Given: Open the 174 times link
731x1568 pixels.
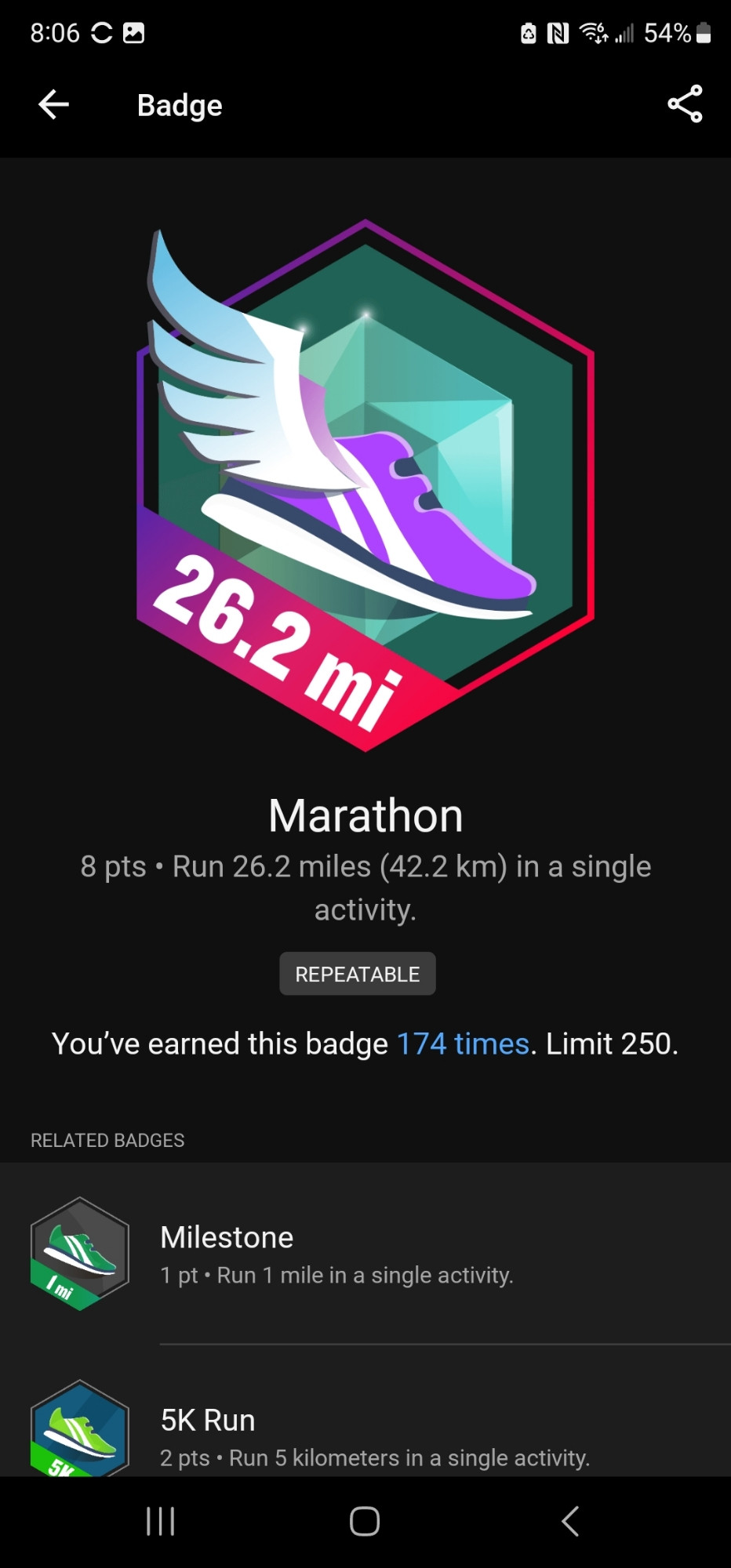Looking at the screenshot, I should pos(463,1044).
